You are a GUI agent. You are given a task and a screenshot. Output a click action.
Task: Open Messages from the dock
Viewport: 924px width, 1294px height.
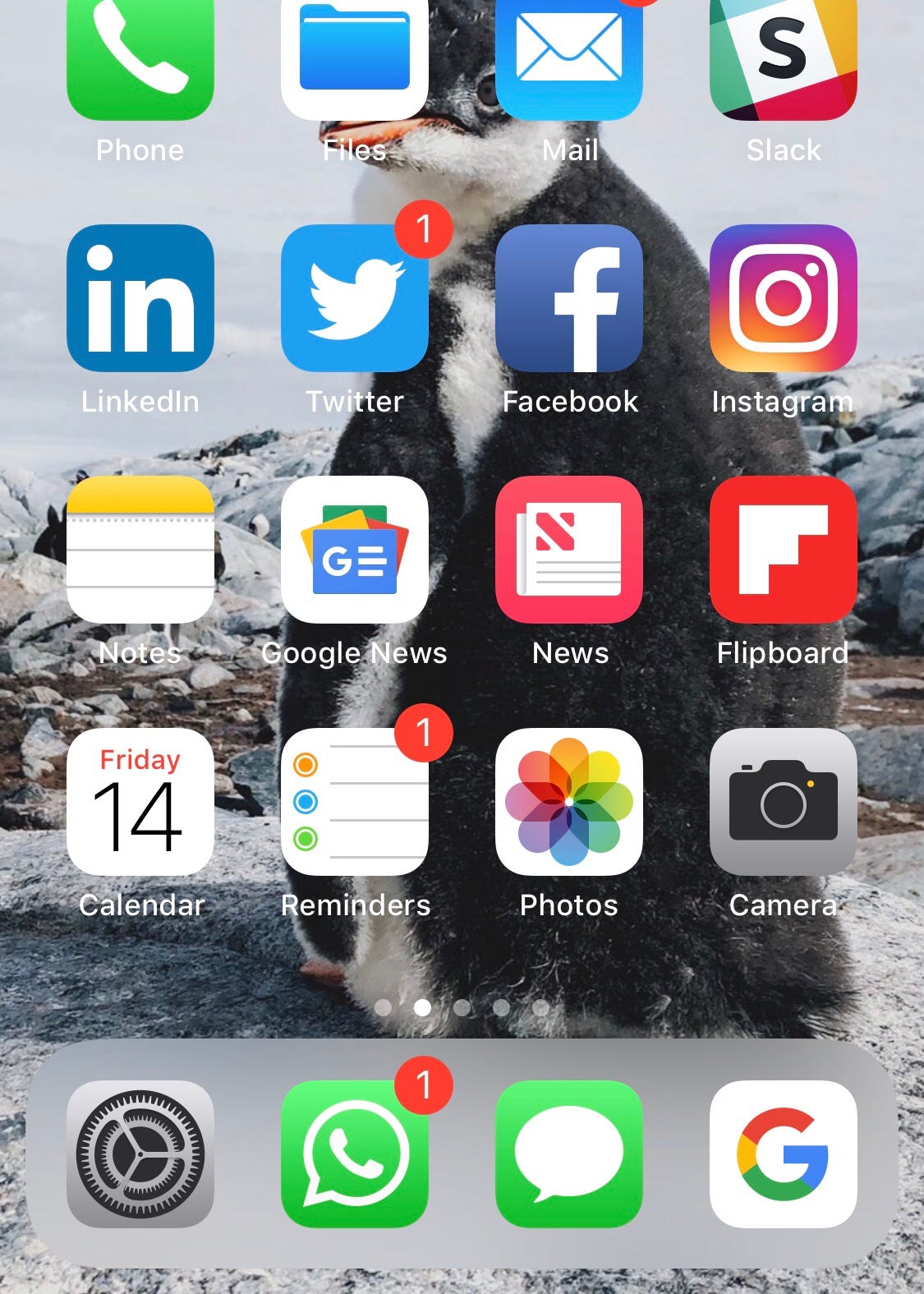568,1154
